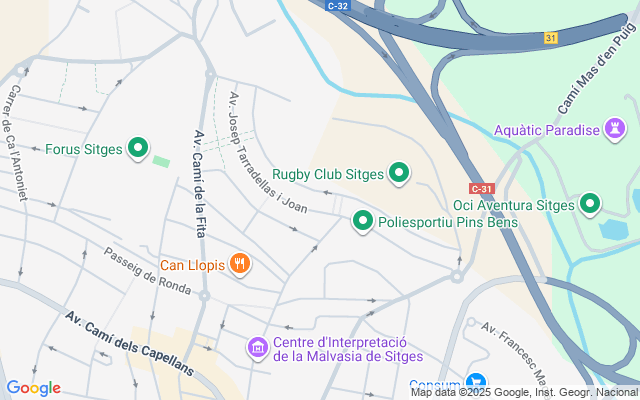Tap Centre d'Interpretació de la Malvasia pin
Screen dimensions: 640x400
tap(258, 347)
